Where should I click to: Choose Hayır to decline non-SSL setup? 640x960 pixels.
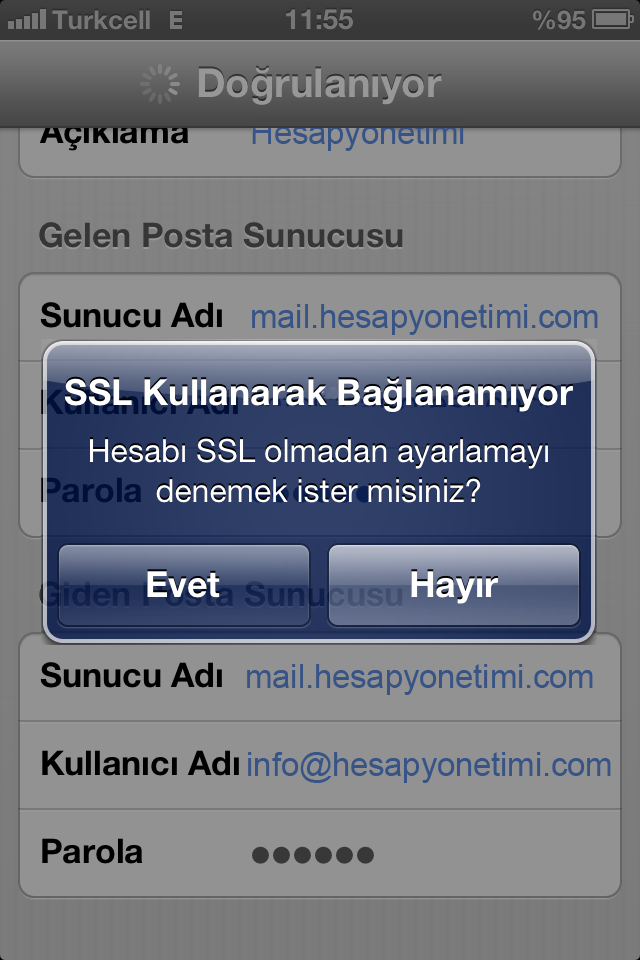pyautogui.click(x=454, y=585)
